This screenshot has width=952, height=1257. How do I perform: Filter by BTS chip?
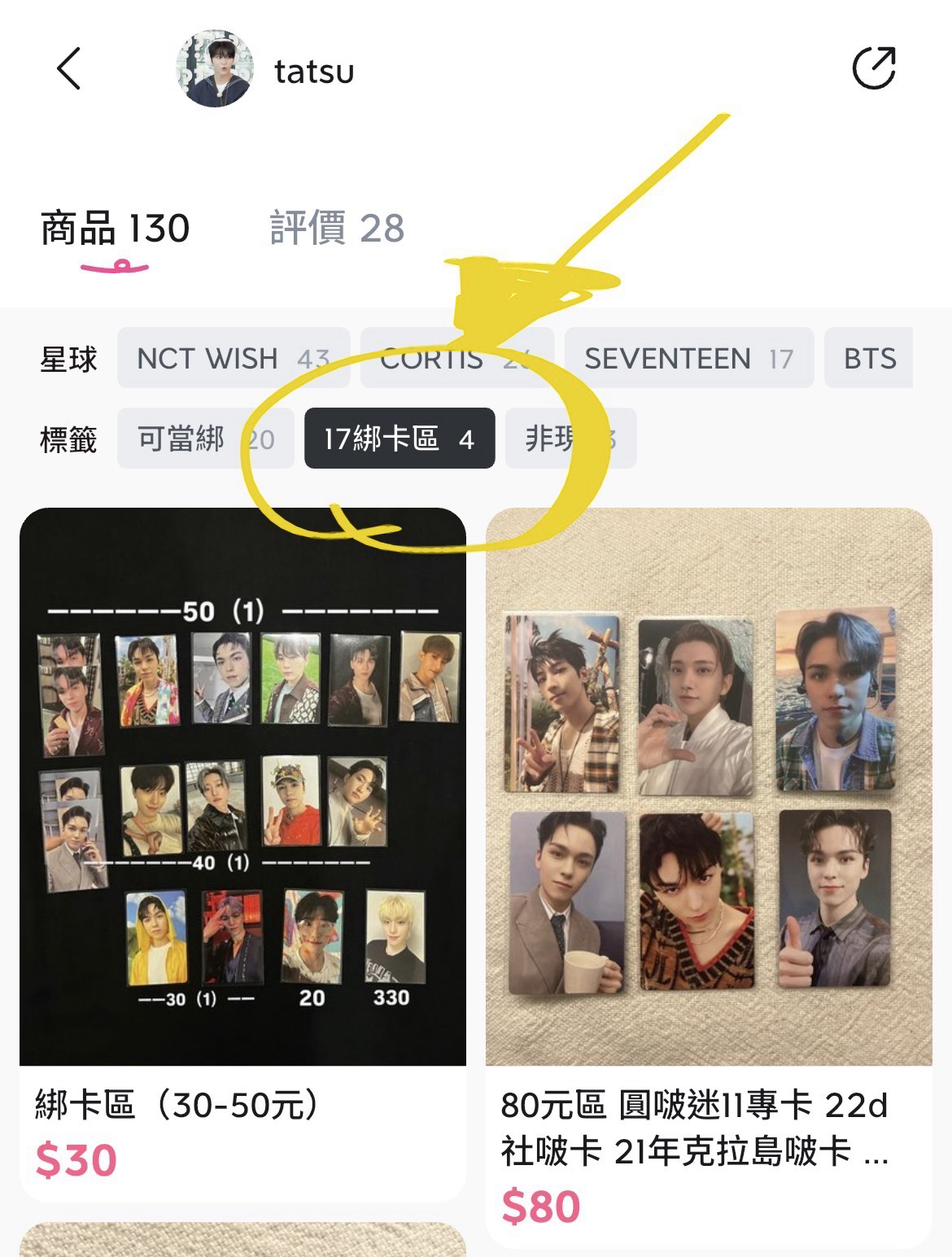point(869,358)
